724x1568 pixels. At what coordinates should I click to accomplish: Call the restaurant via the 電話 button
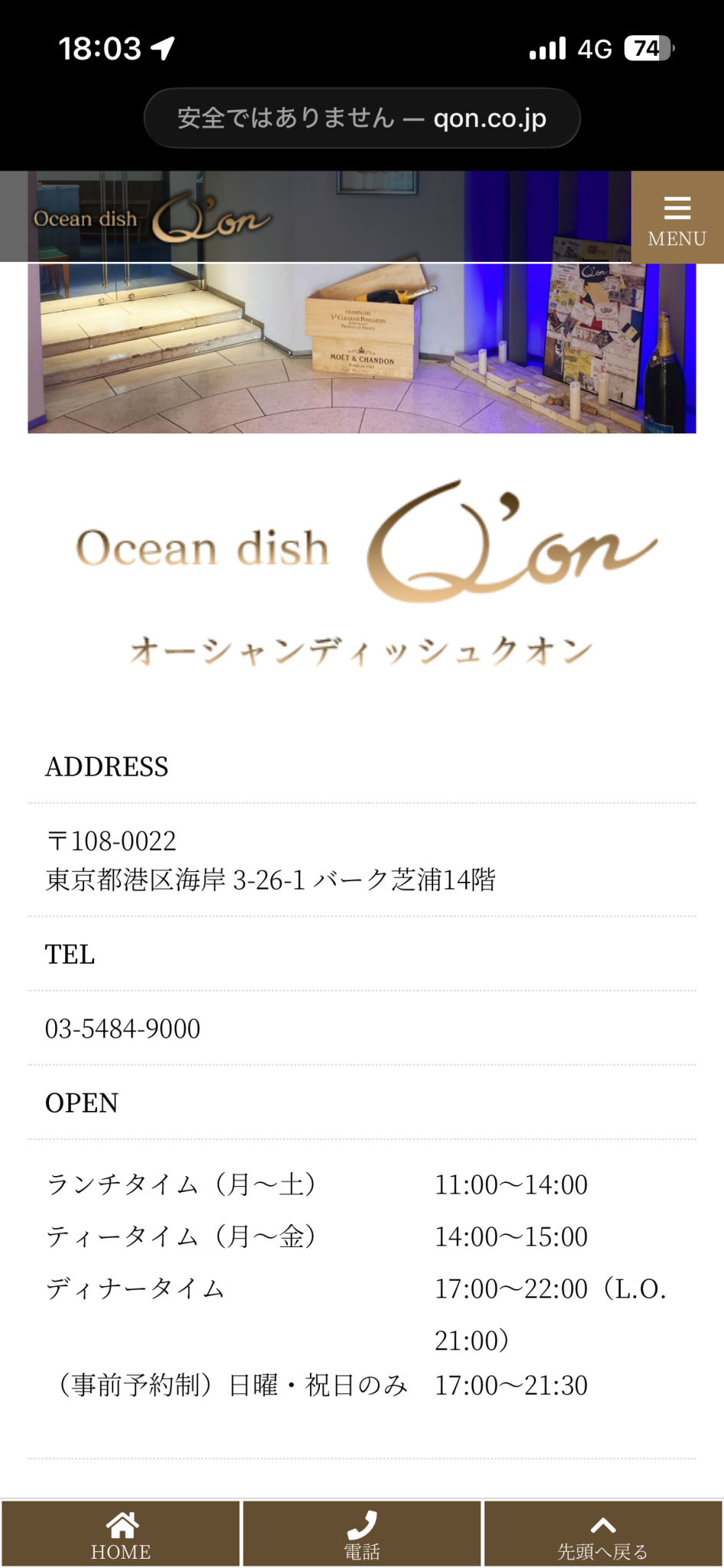362,1534
